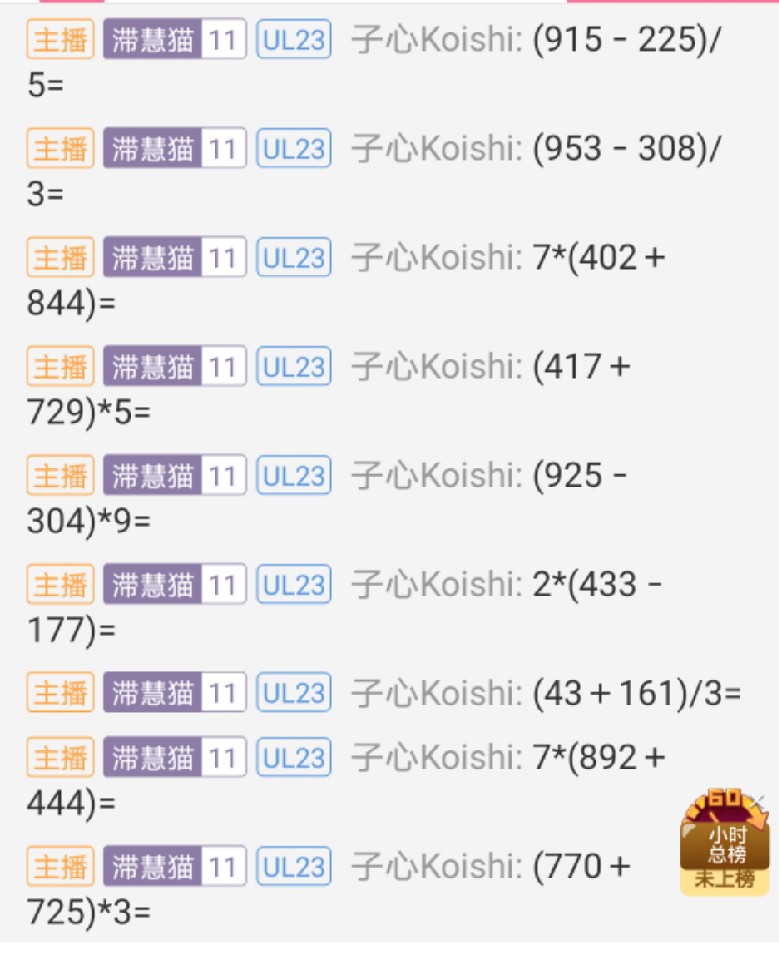The width and height of the screenshot is (779, 953).
Task: Open the chat message (417 + 729)*5=
Action: tap(580, 367)
